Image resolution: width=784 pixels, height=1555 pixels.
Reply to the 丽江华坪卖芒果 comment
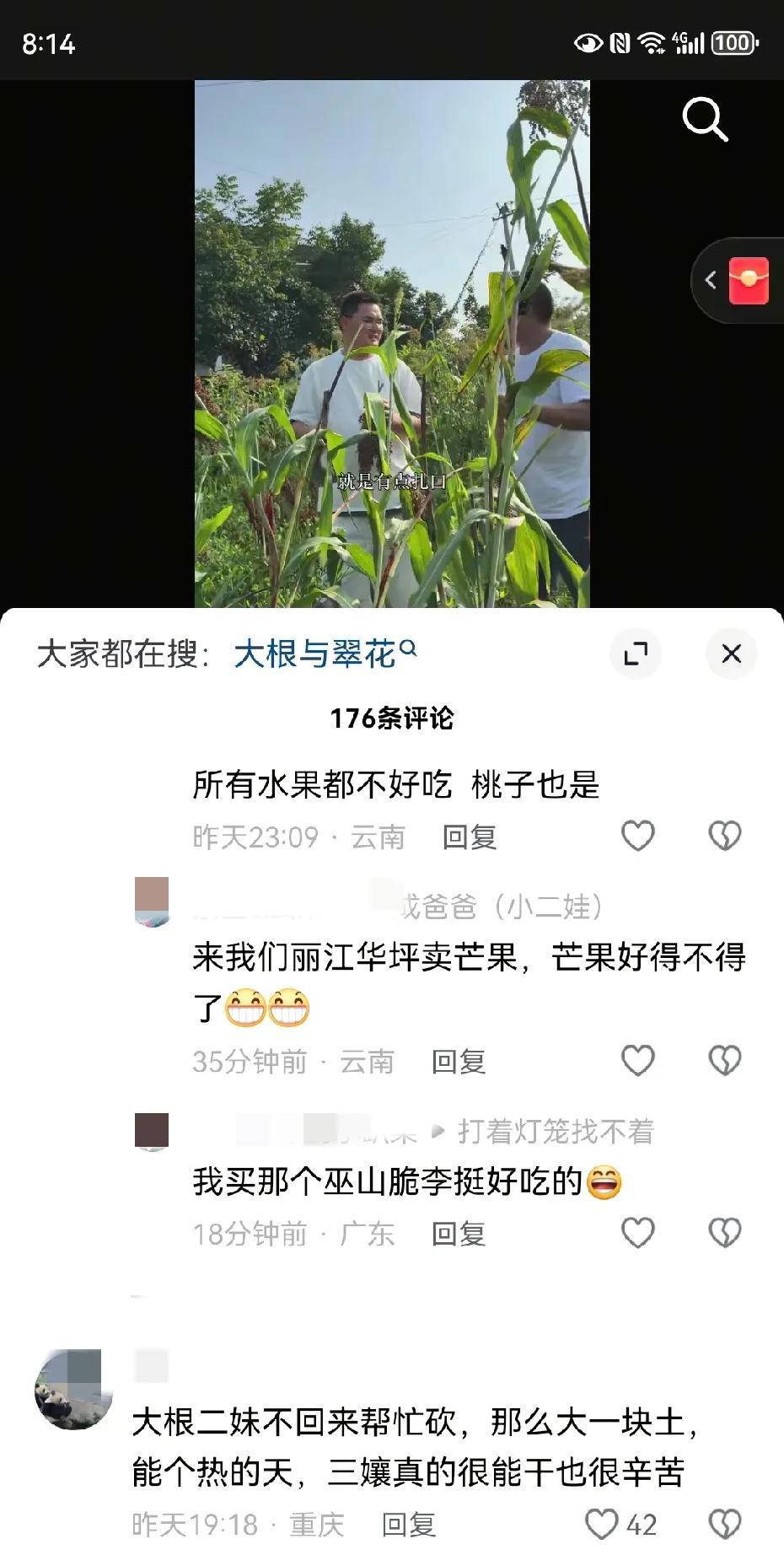tap(459, 1062)
